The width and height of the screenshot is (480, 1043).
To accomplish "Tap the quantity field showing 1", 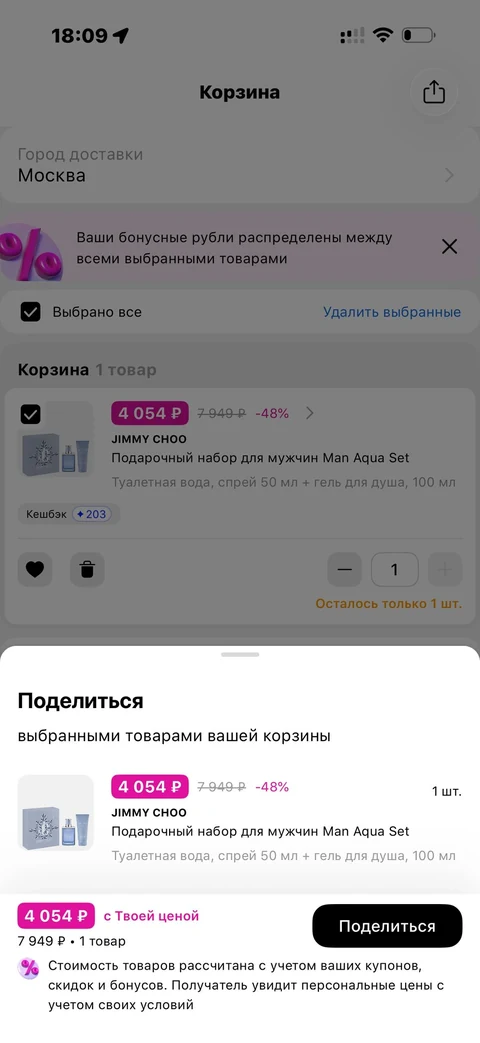I will point(394,570).
